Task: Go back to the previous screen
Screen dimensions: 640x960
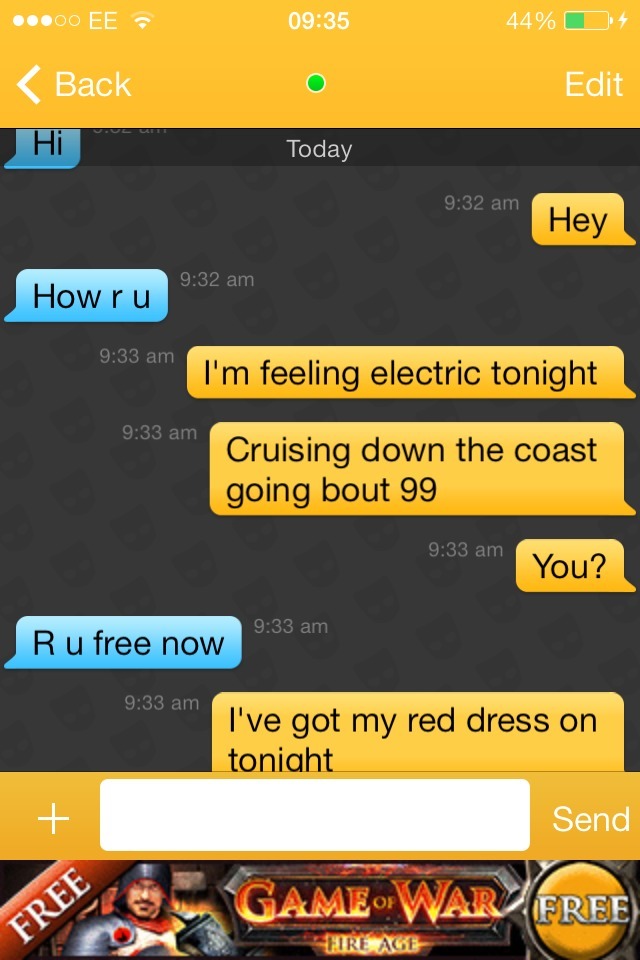Action: tap(74, 85)
